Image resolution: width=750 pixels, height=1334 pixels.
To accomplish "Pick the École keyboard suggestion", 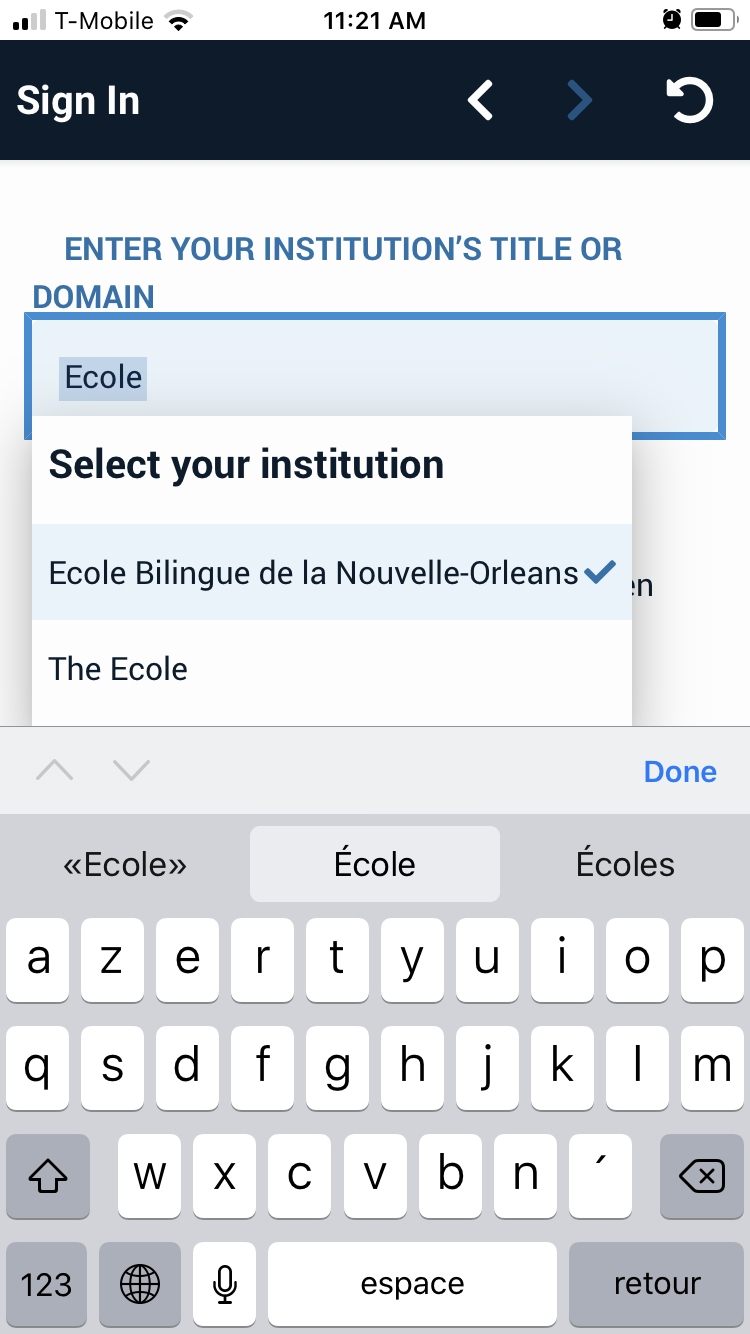I will 375,864.
